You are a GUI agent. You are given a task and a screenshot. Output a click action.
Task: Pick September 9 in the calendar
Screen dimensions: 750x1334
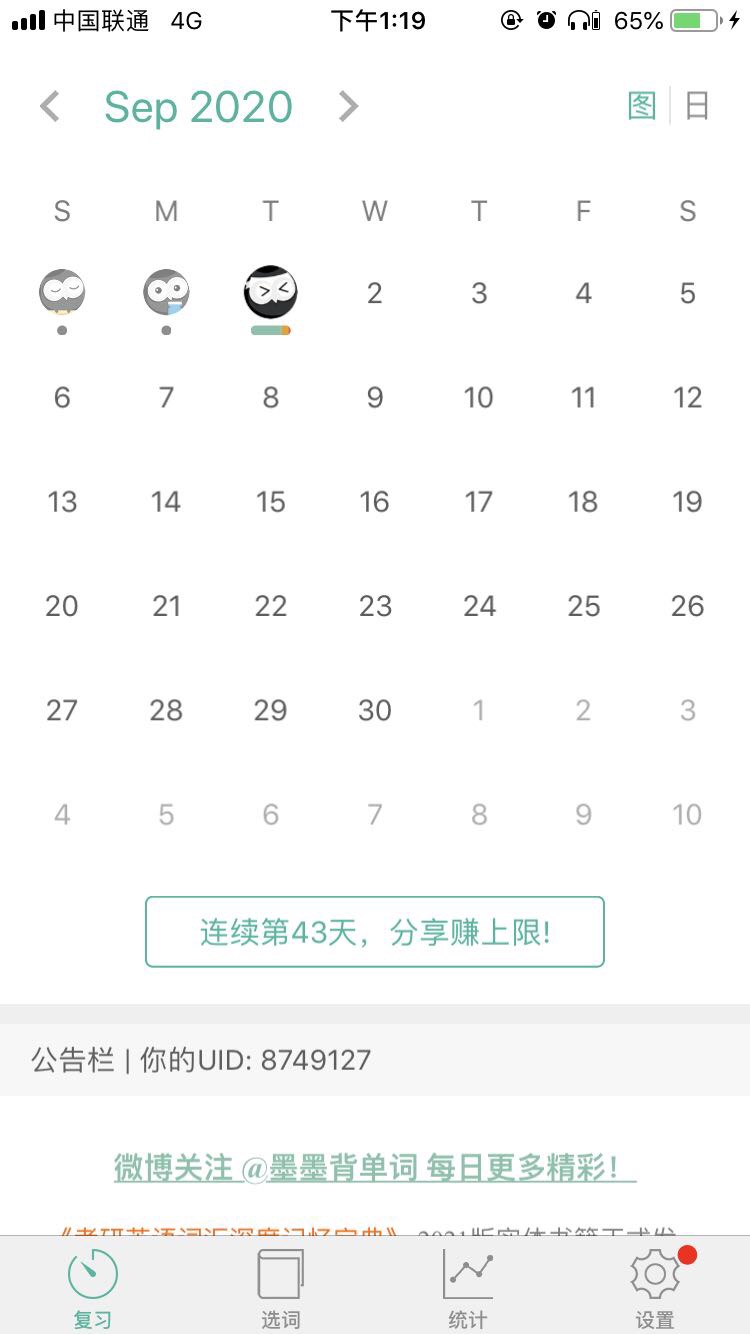pyautogui.click(x=375, y=398)
